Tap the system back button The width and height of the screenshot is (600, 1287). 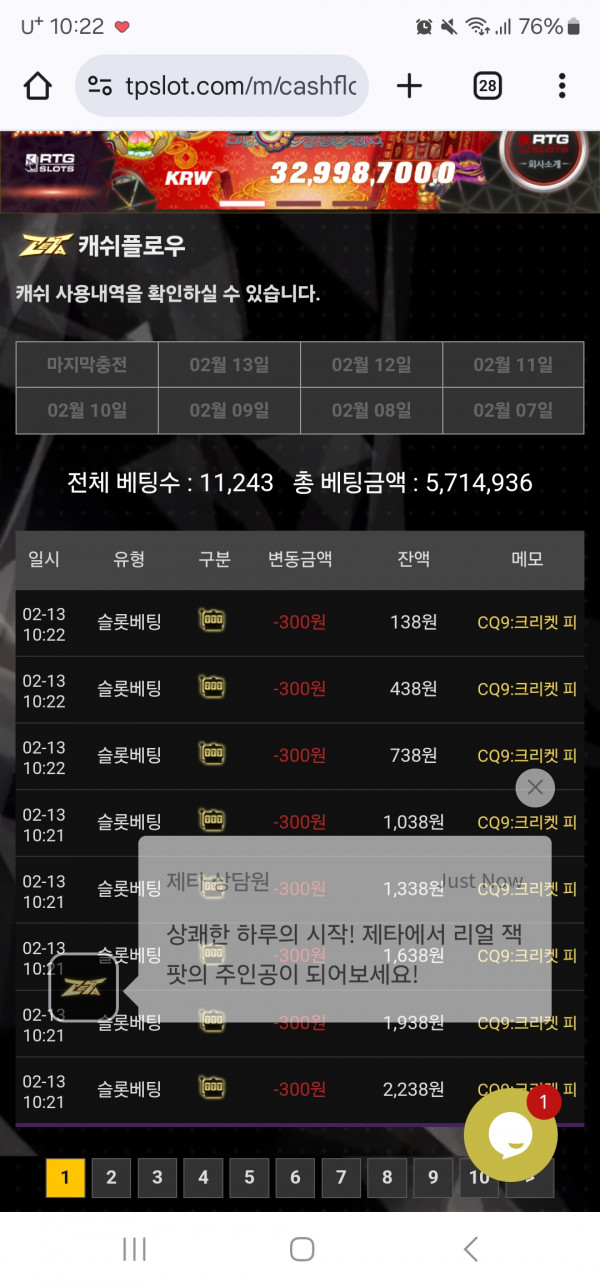click(471, 1248)
